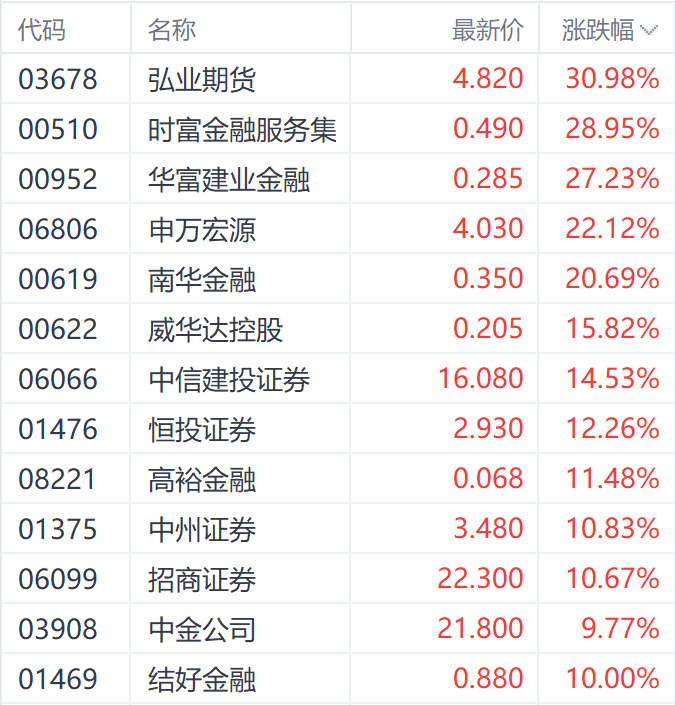View details for 中信建投证券
Screen dimensions: 675x705
[x=229, y=379]
